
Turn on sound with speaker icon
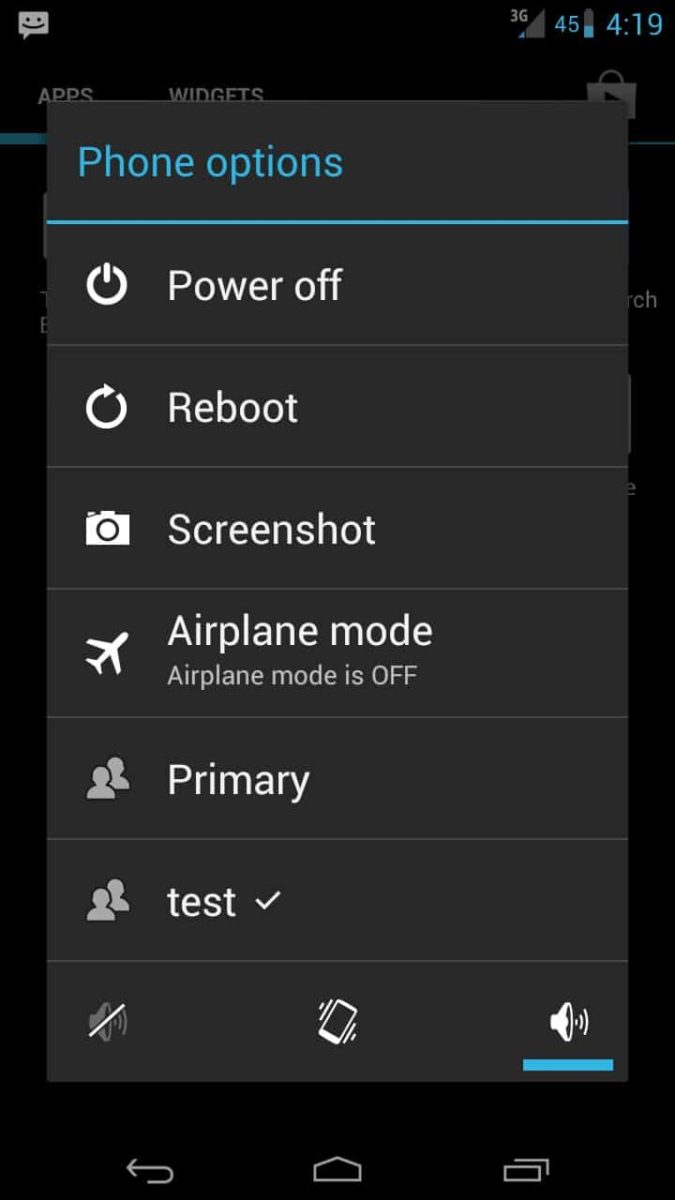[x=568, y=1022]
